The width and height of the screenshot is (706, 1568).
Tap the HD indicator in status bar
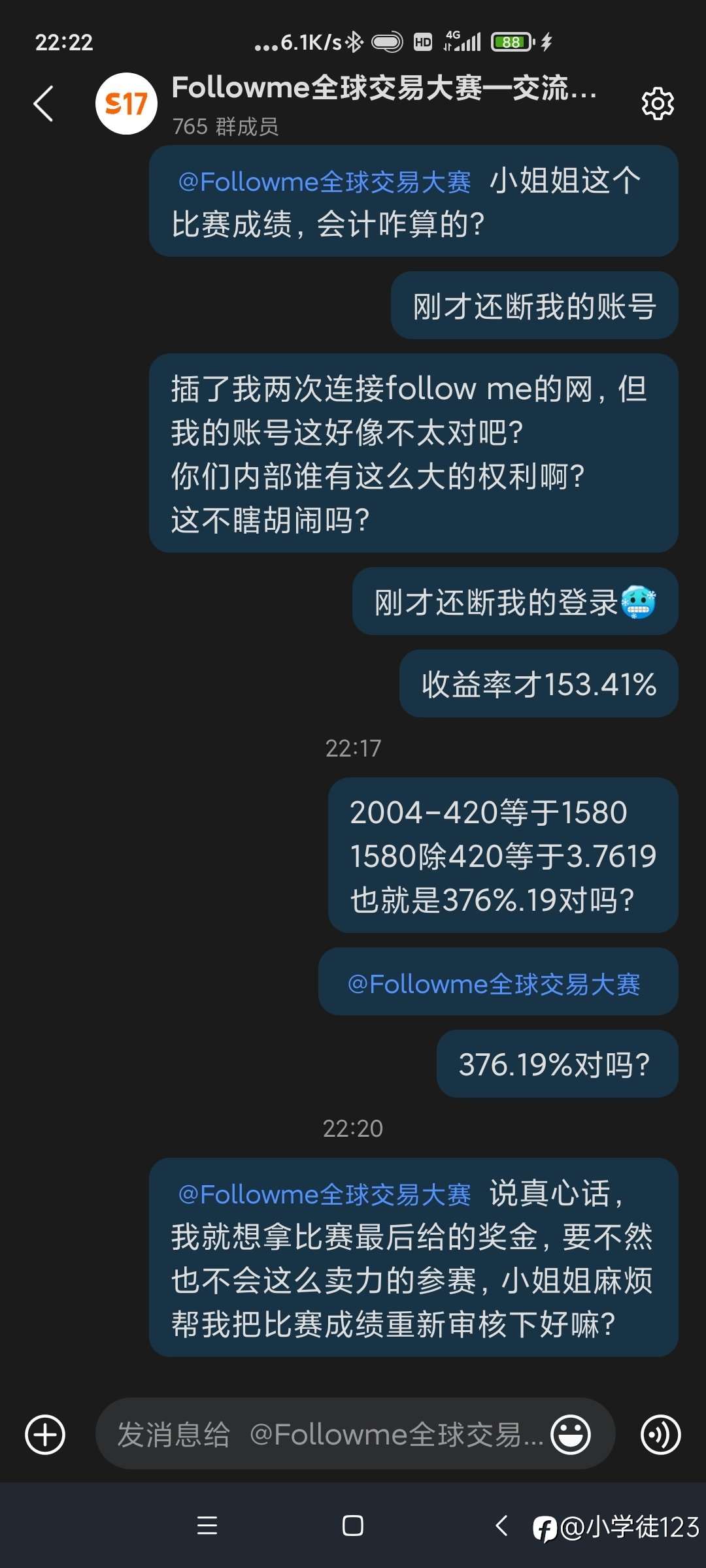coord(422,41)
